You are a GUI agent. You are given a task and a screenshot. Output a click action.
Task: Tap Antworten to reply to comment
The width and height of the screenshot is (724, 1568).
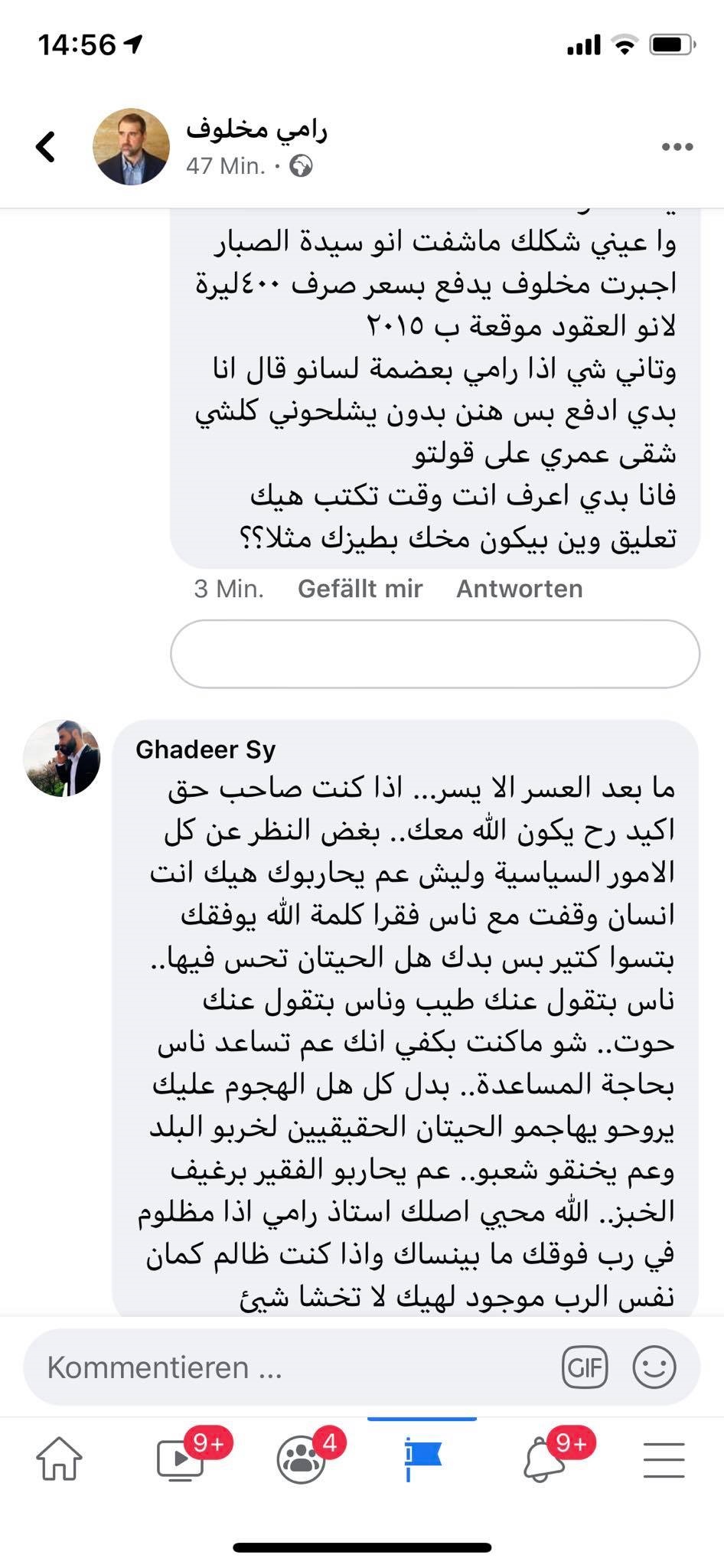tap(519, 589)
